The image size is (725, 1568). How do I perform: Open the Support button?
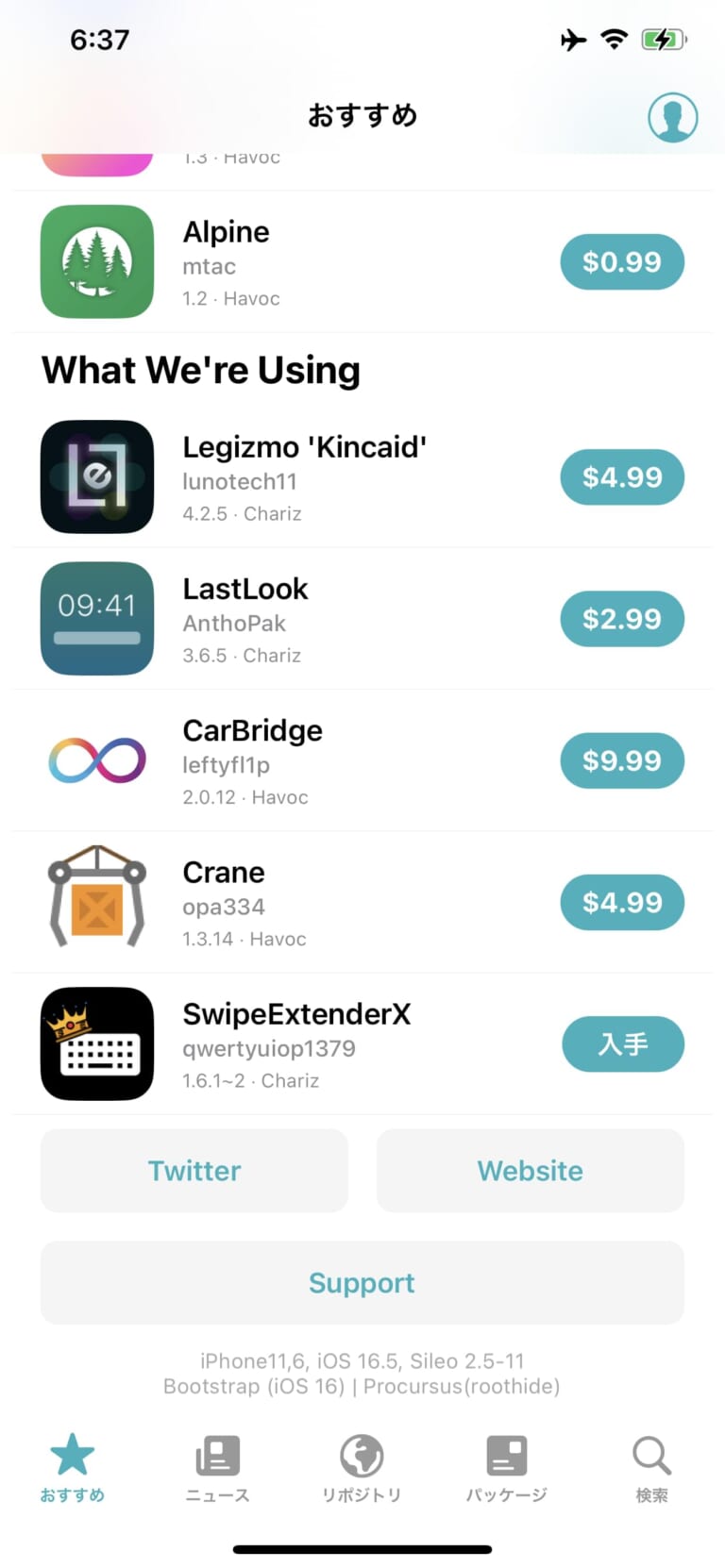click(362, 1283)
